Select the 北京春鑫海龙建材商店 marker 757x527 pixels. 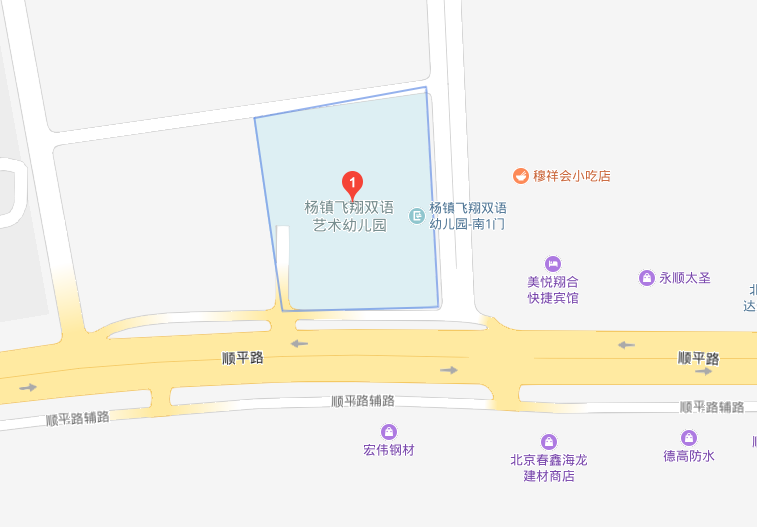(x=549, y=441)
